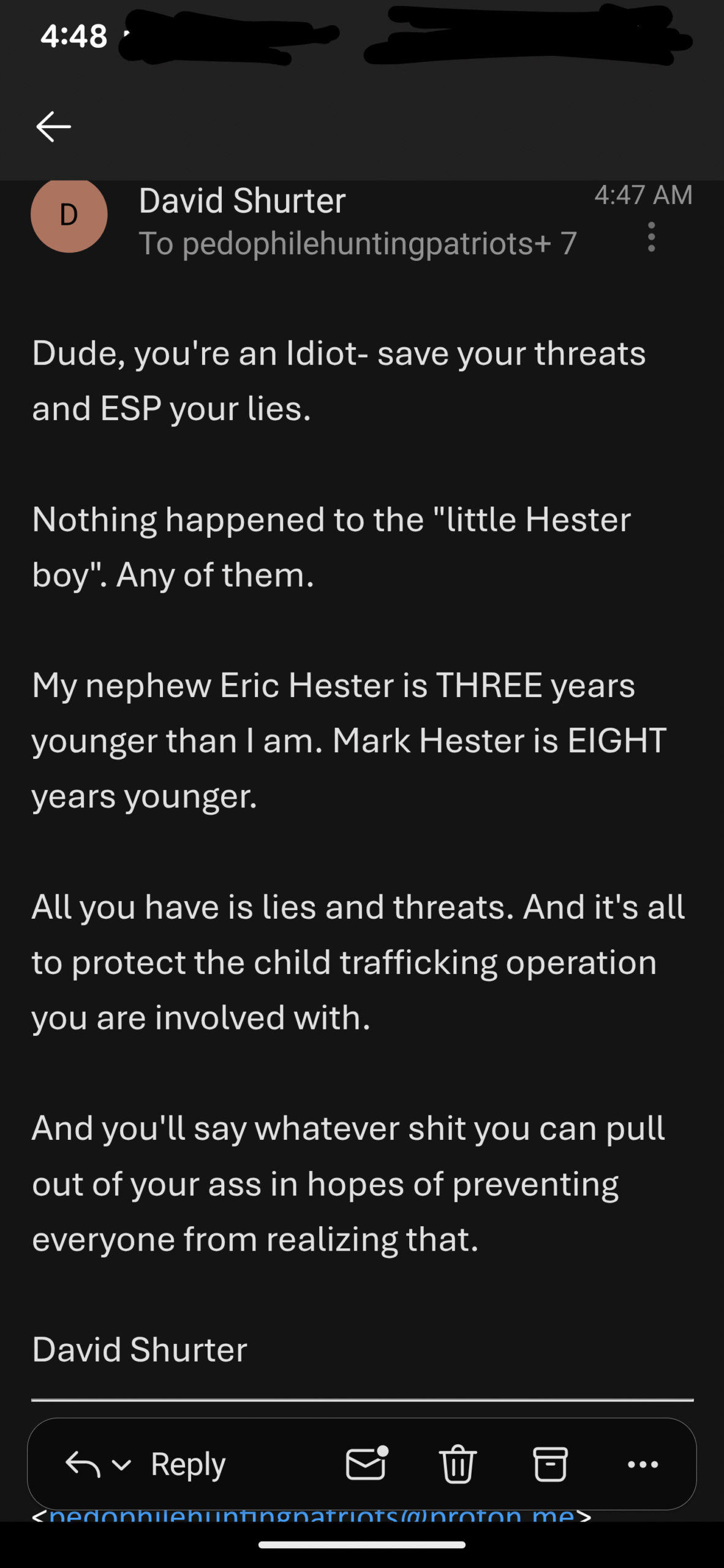
Task: Go back using the arrow icon
Action: [53, 127]
